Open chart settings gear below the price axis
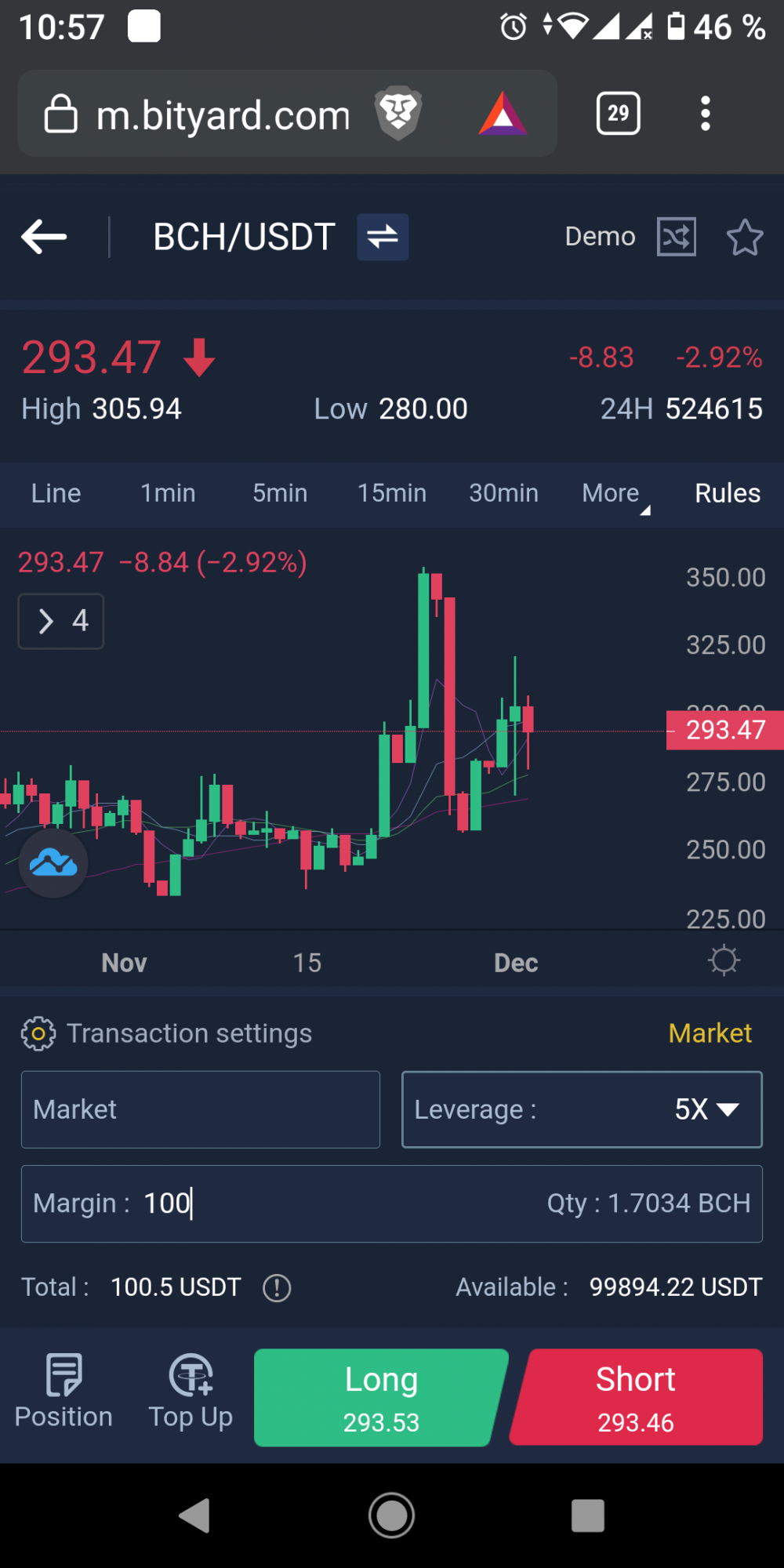The height and width of the screenshot is (1568, 784). 724,960
